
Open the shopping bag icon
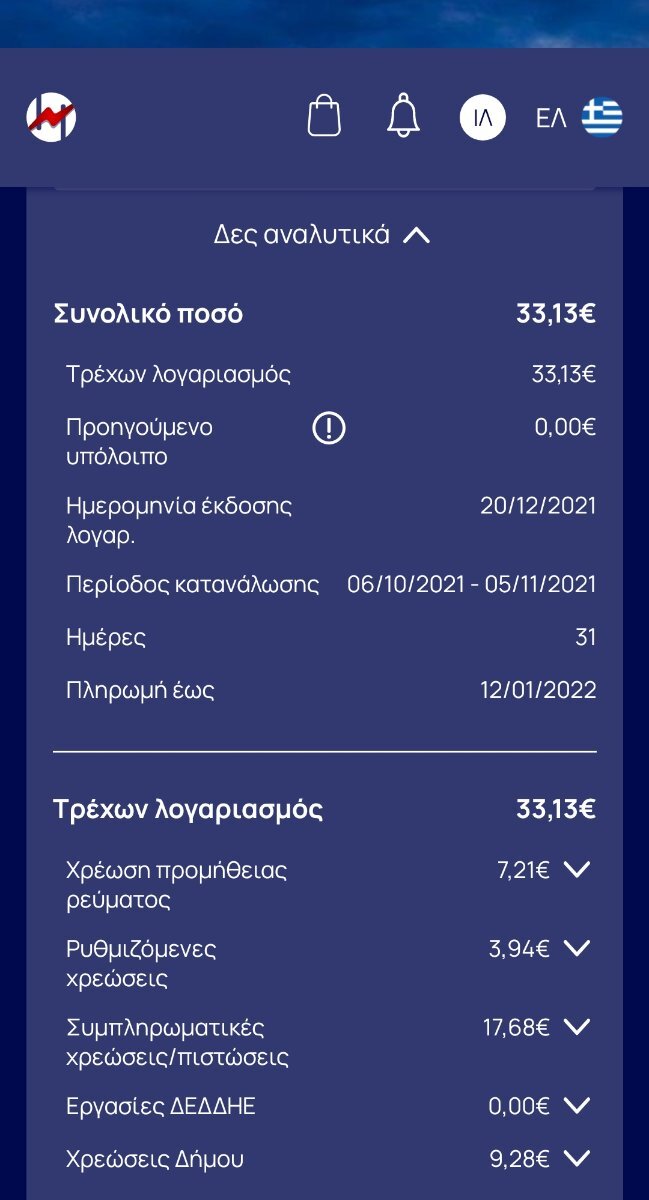pos(324,116)
